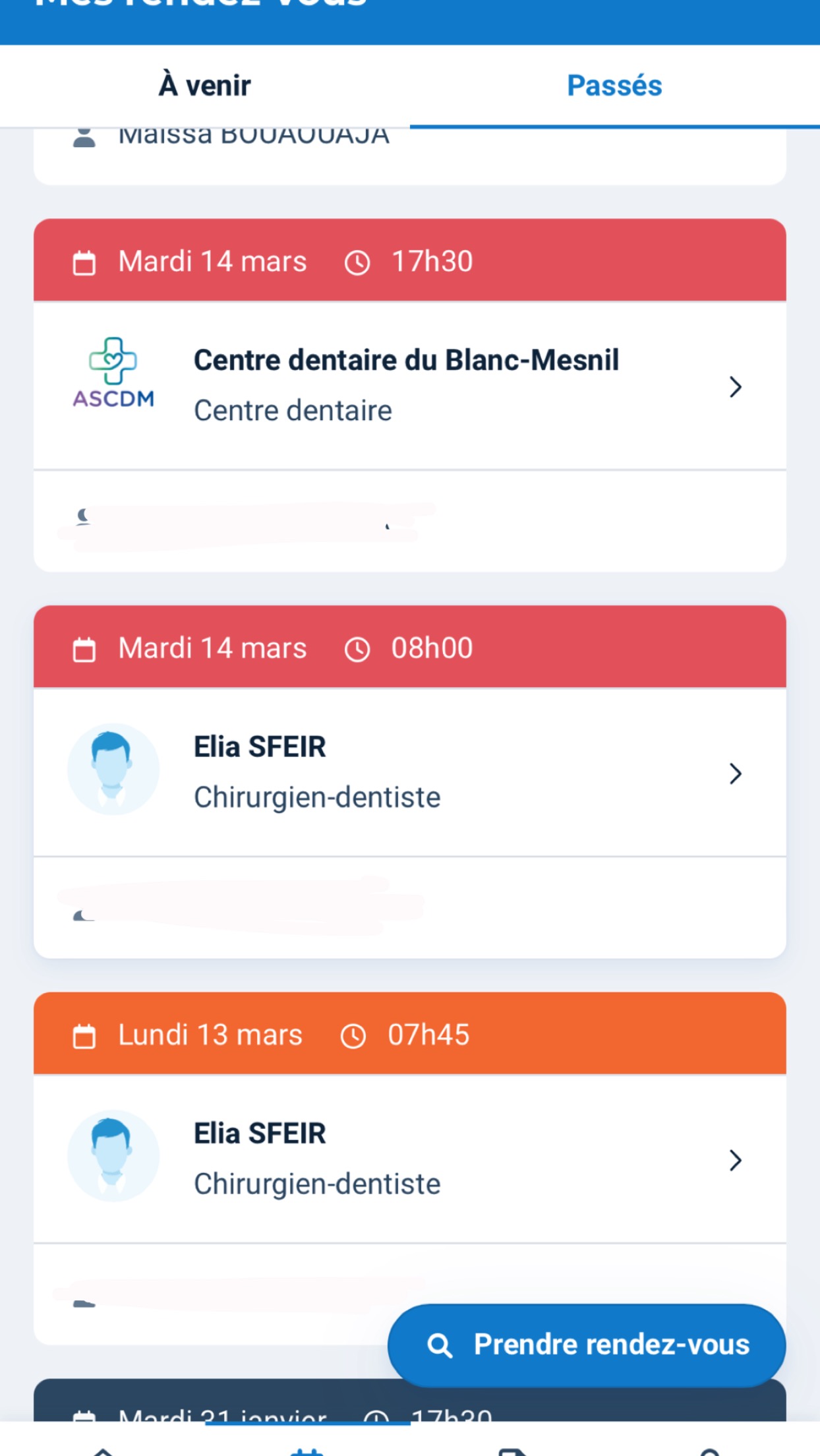
Task: Switch to the À venir tab
Action: pyautogui.click(x=205, y=86)
